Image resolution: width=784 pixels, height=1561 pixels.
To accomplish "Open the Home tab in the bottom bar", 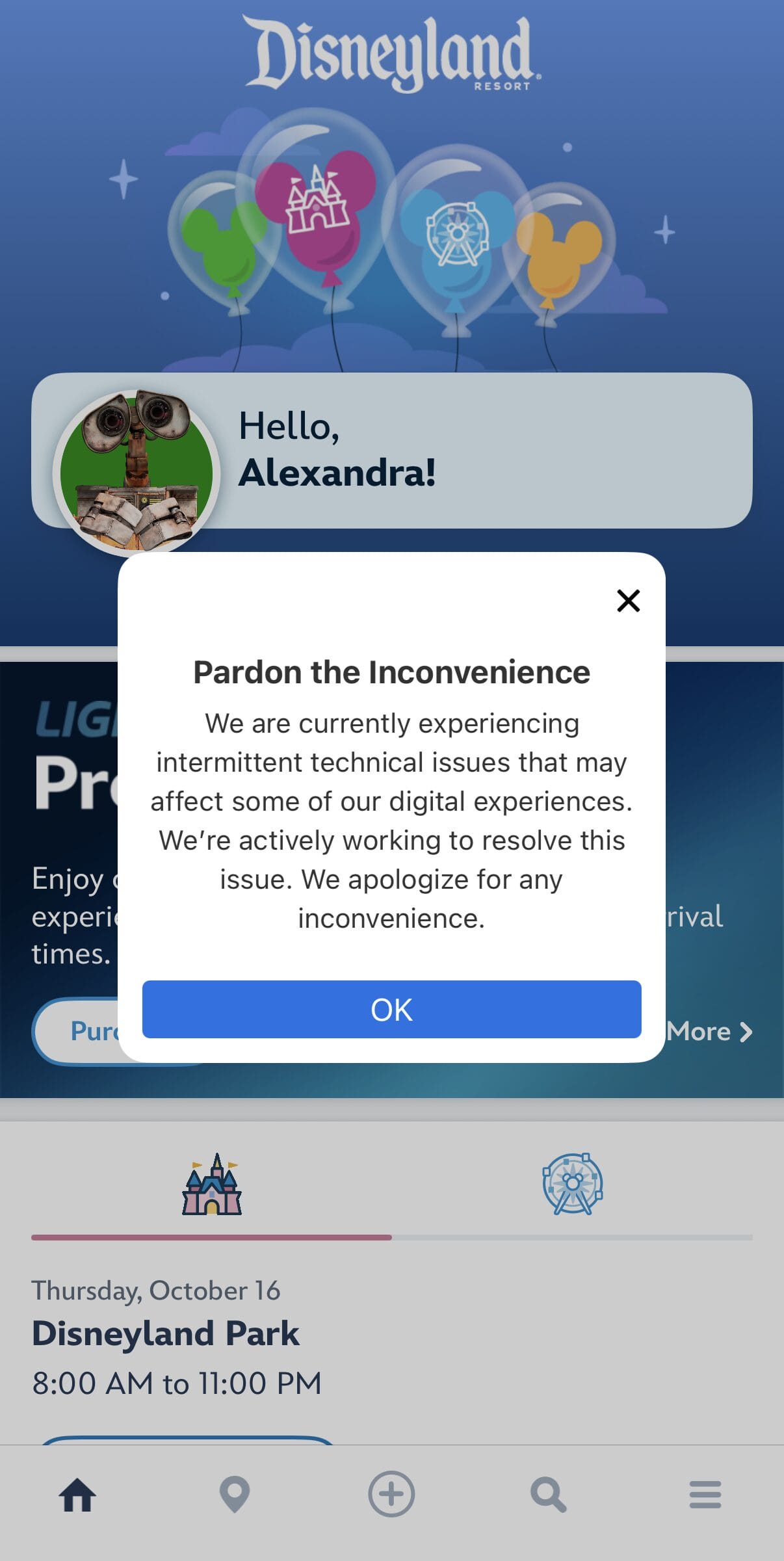I will tap(77, 1494).
